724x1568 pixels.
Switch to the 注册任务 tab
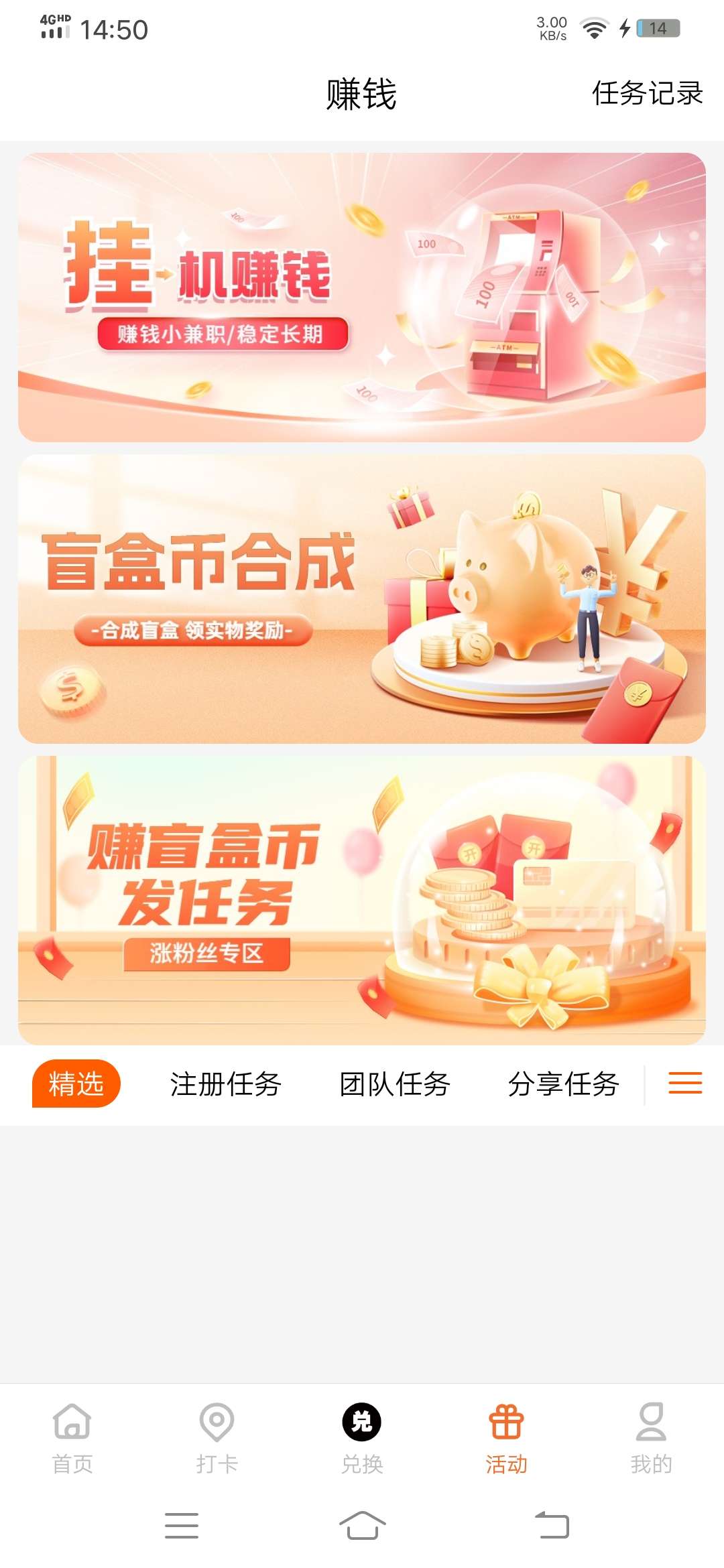tap(225, 1084)
